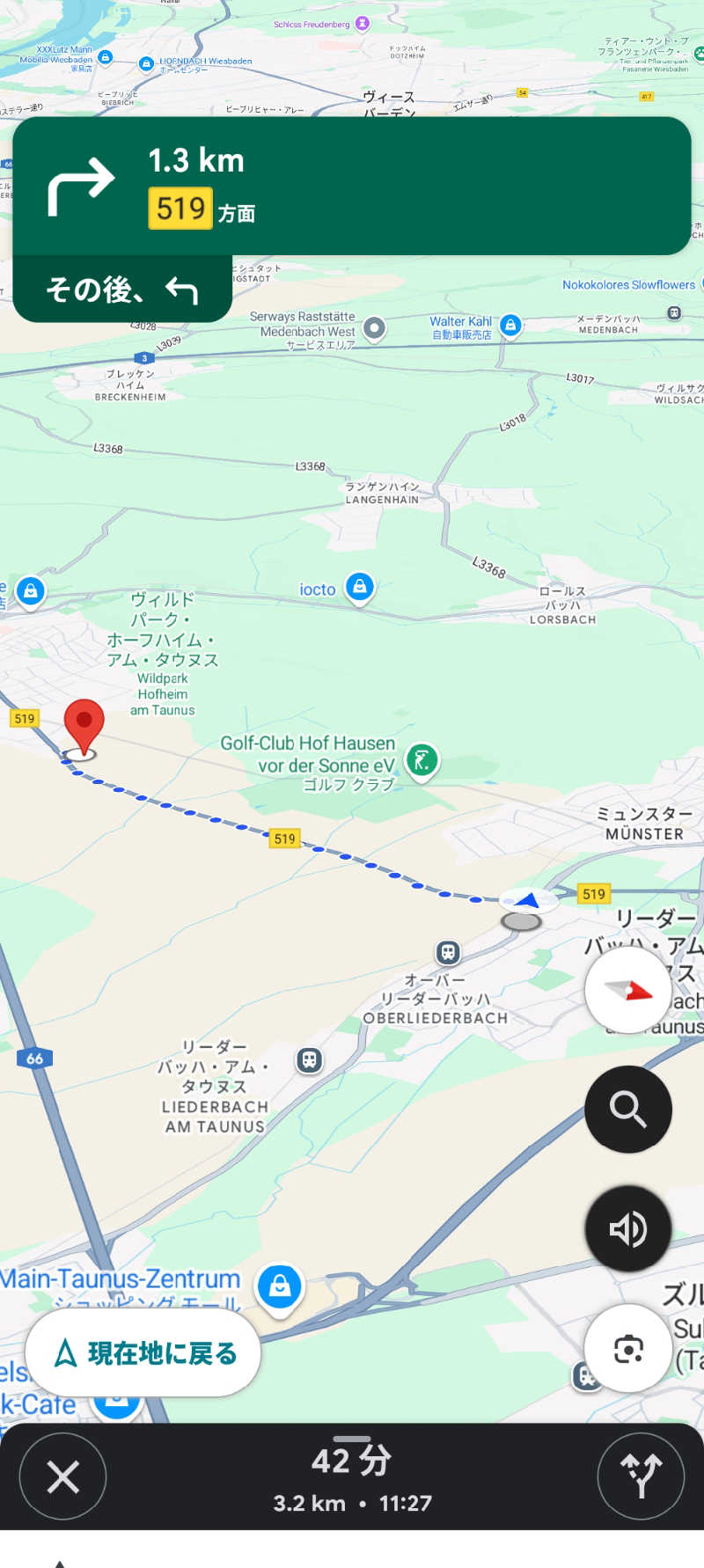Close navigation with the X button
The width and height of the screenshot is (704, 1568).
tap(62, 1476)
